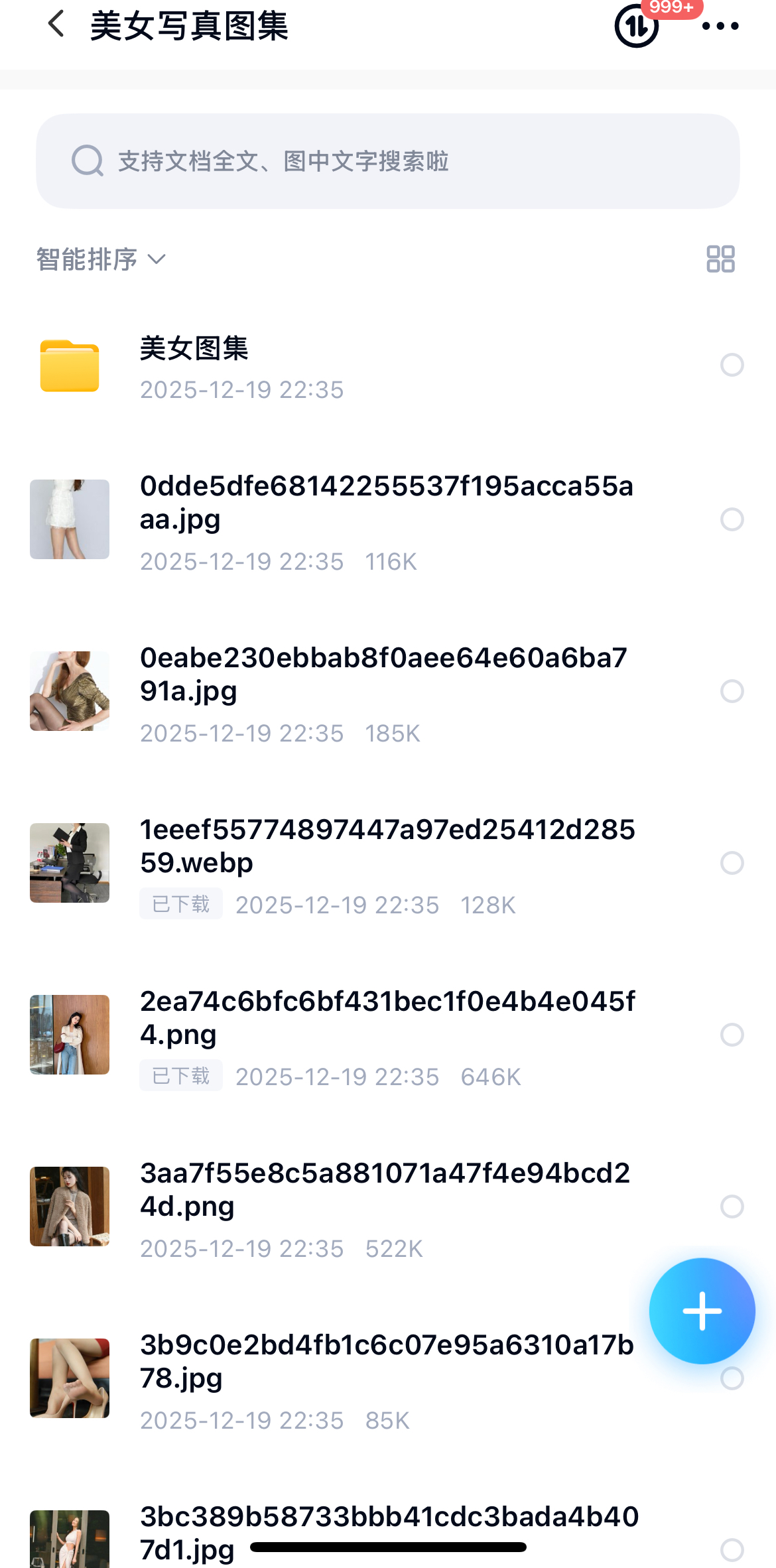This screenshot has height=1568, width=776.
Task: Expand the 智能排序 sort dropdown
Action: 101,259
